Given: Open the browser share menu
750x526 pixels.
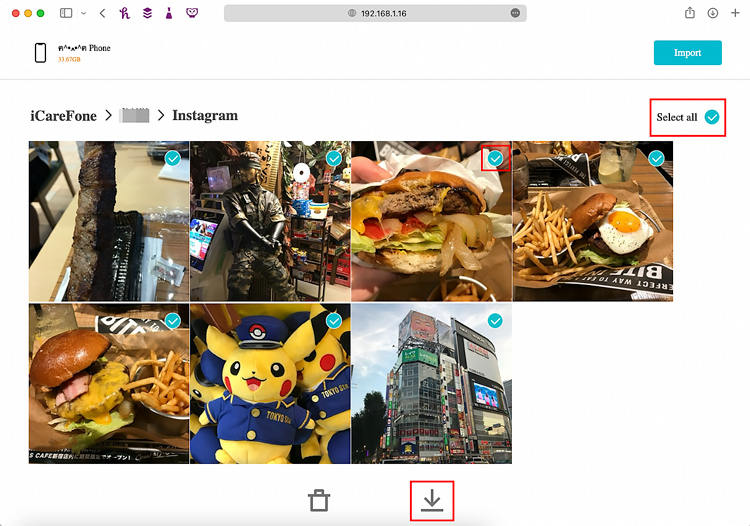Looking at the screenshot, I should 690,13.
